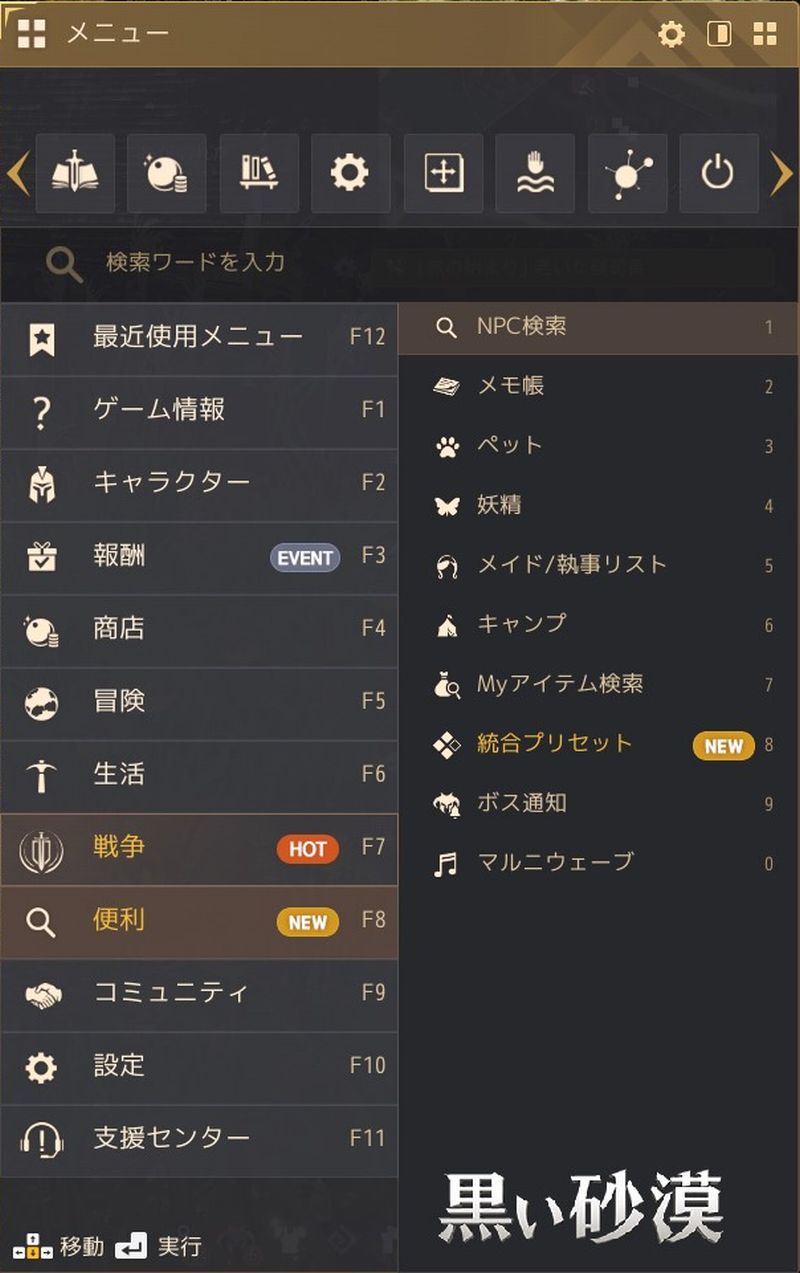Open the 設定 category
The width and height of the screenshot is (800, 1273).
pyautogui.click(x=198, y=1067)
